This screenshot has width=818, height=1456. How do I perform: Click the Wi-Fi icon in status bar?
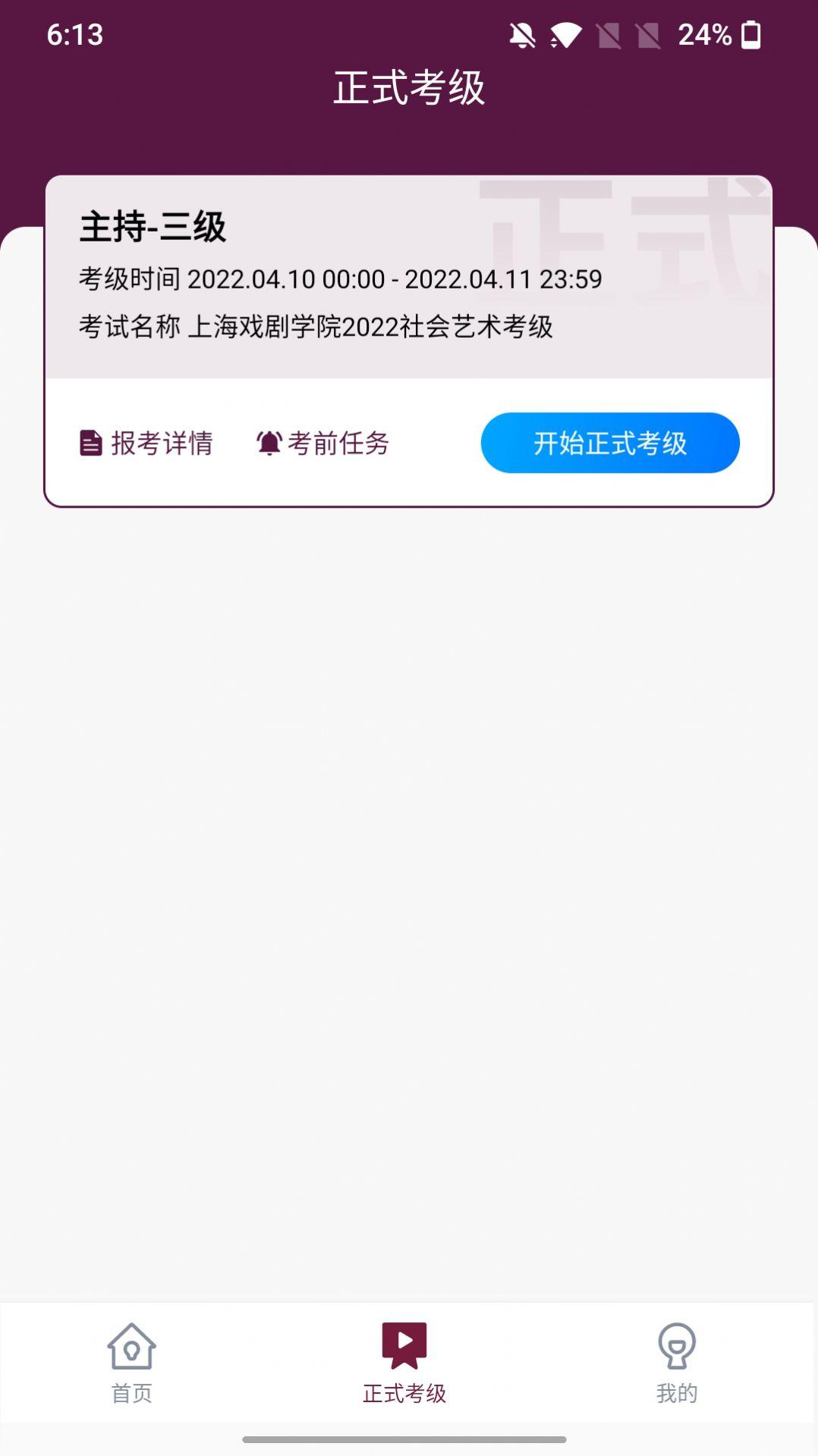click(565, 33)
